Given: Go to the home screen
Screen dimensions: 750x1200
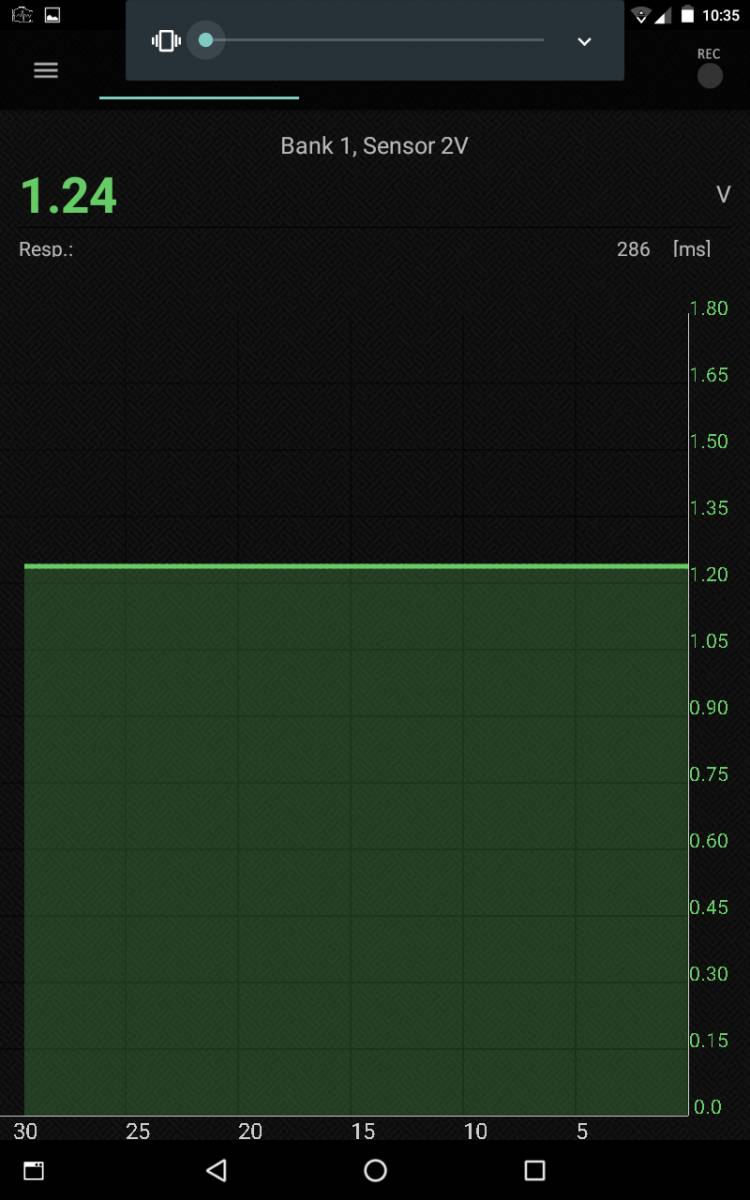Looking at the screenshot, I should click(375, 1170).
